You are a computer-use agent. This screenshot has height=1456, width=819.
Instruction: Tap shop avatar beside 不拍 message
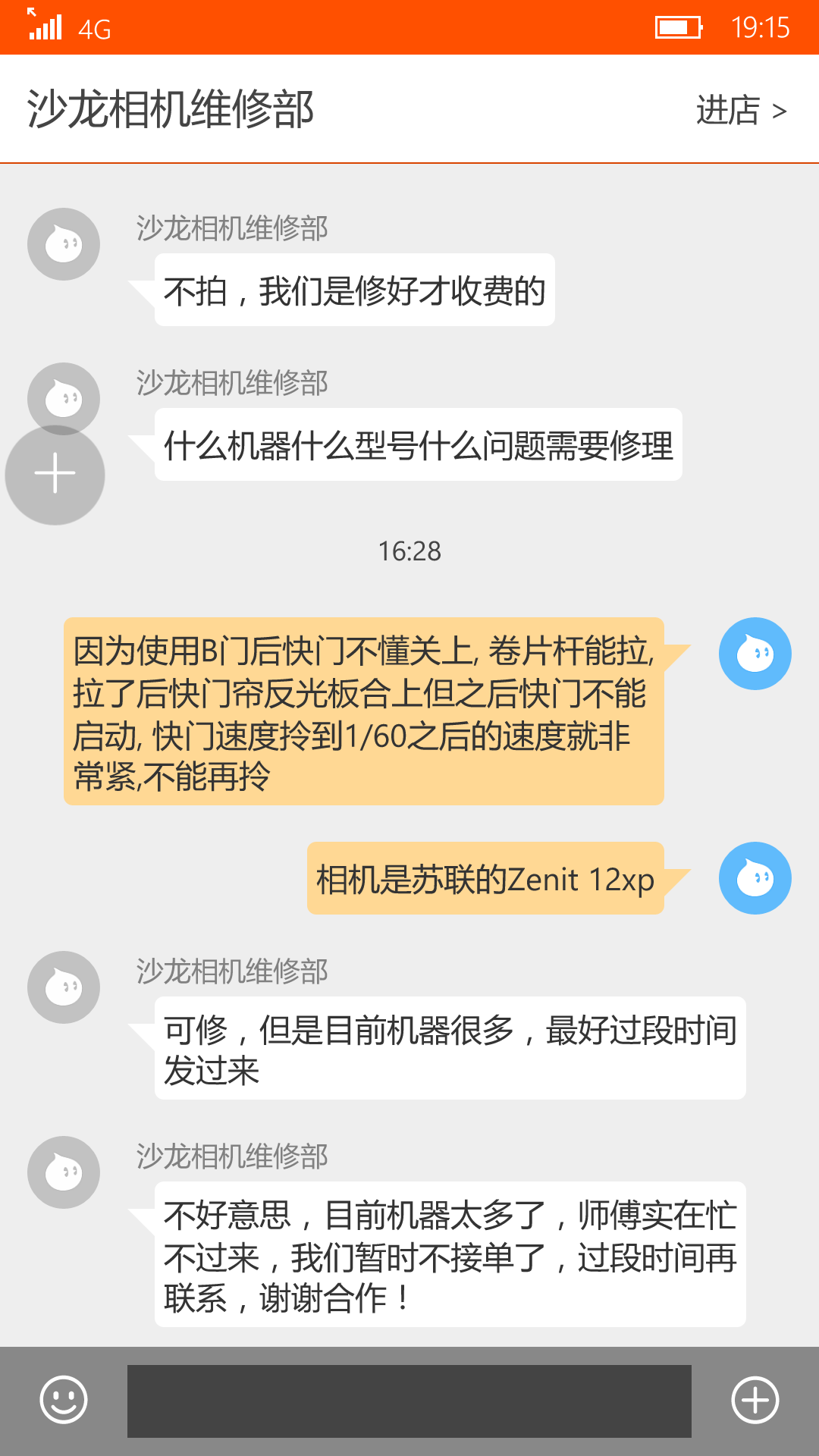[x=64, y=244]
